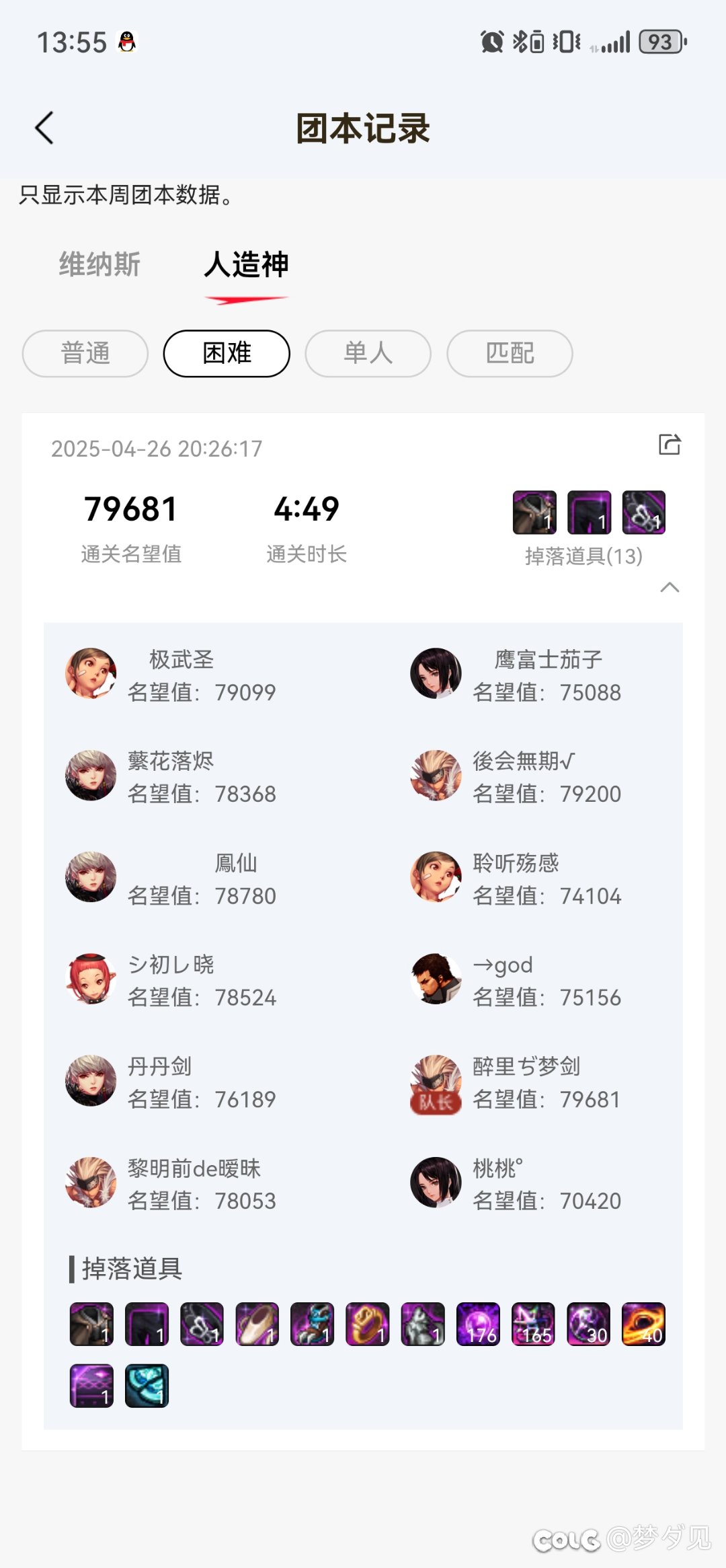Select the 人造神 tab
Viewport: 726px width, 1568px height.
(x=246, y=264)
